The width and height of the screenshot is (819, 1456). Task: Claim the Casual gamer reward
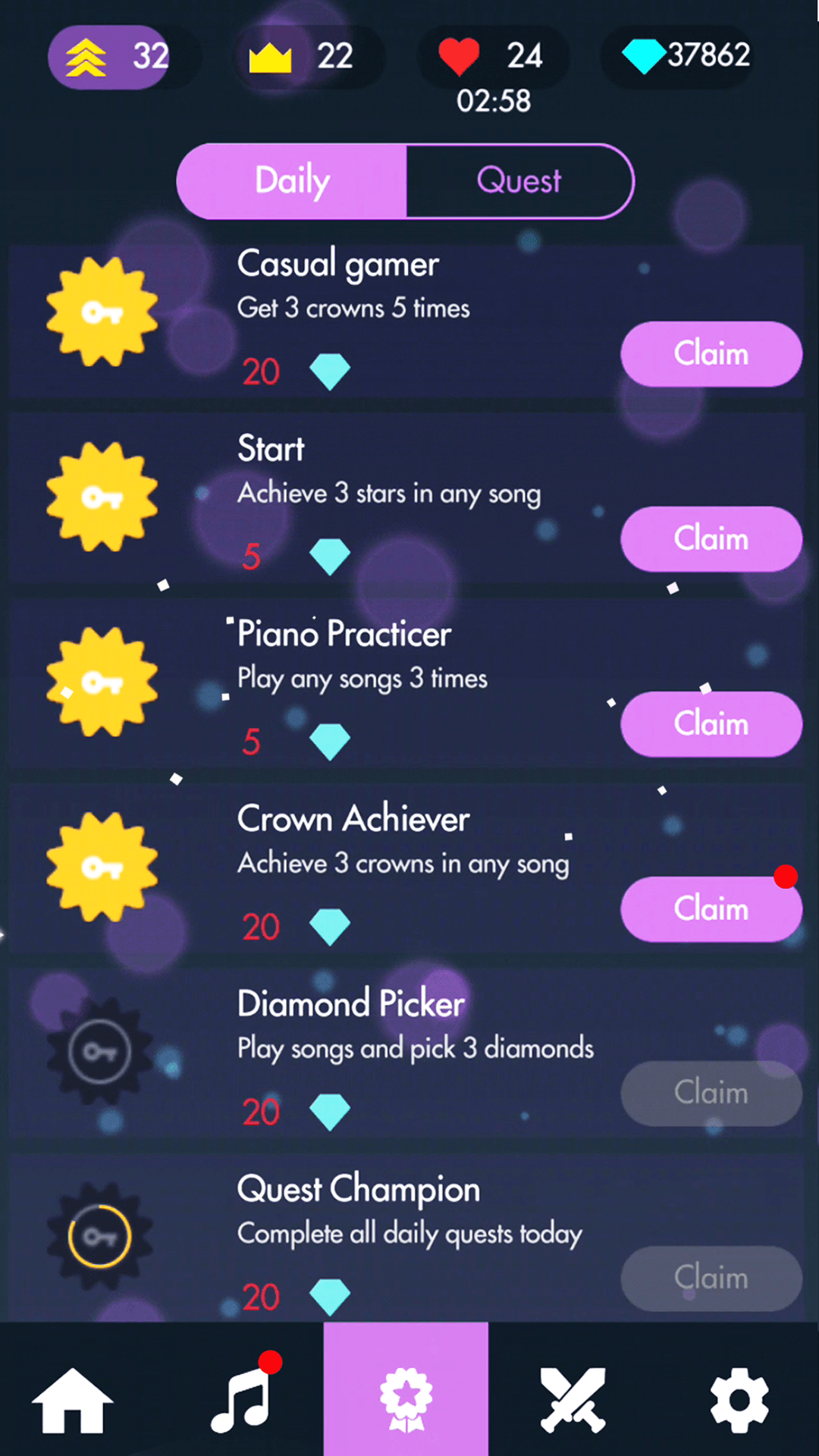711,354
